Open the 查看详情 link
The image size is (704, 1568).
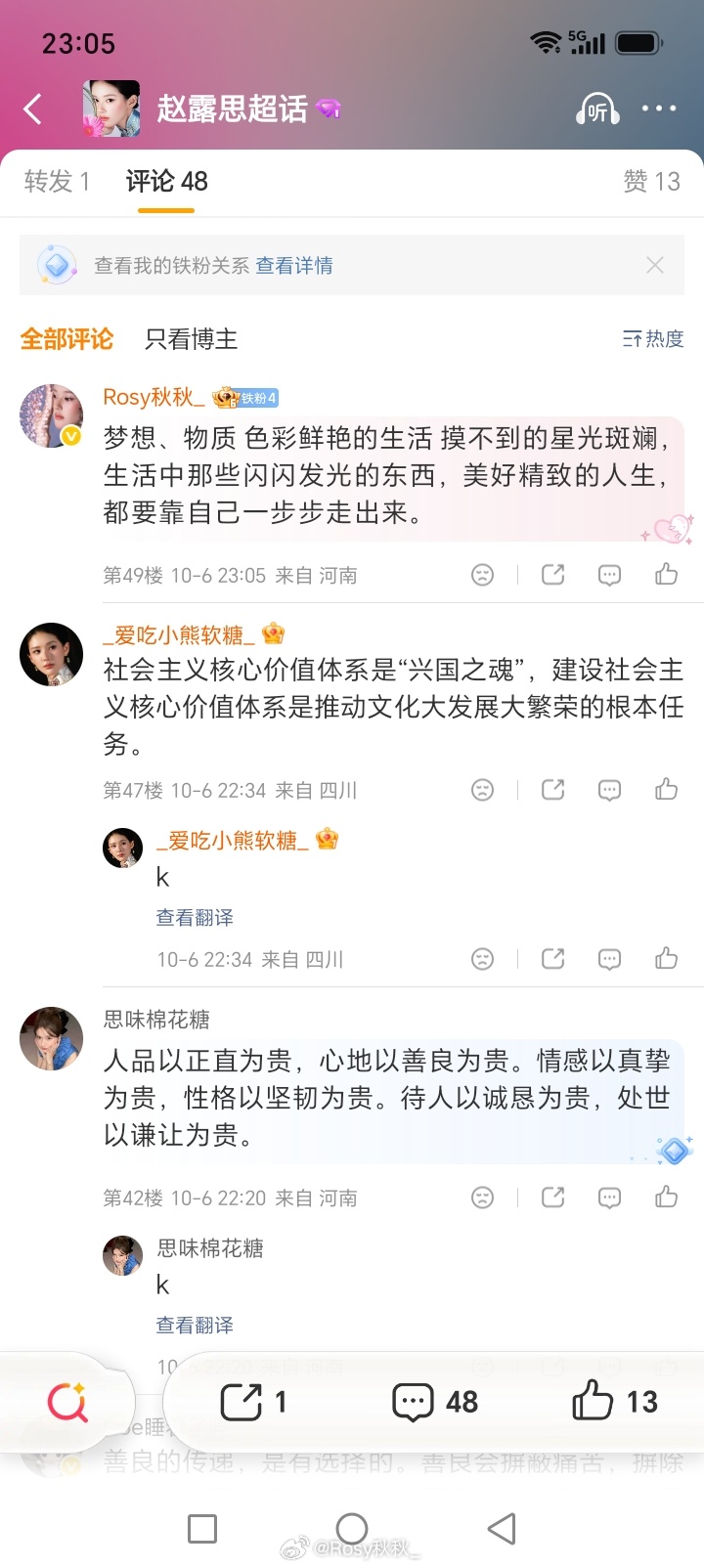click(294, 265)
